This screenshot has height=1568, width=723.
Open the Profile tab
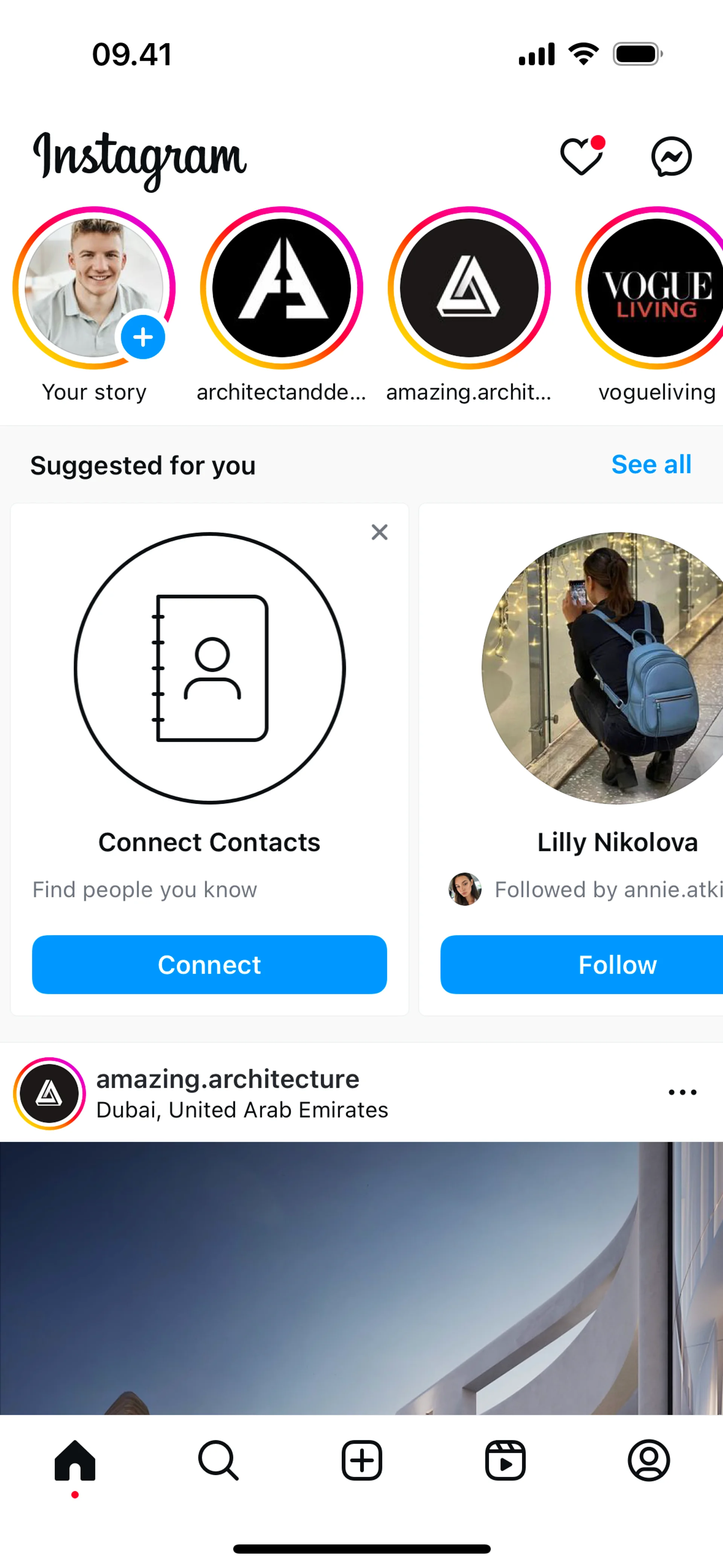tap(649, 1459)
